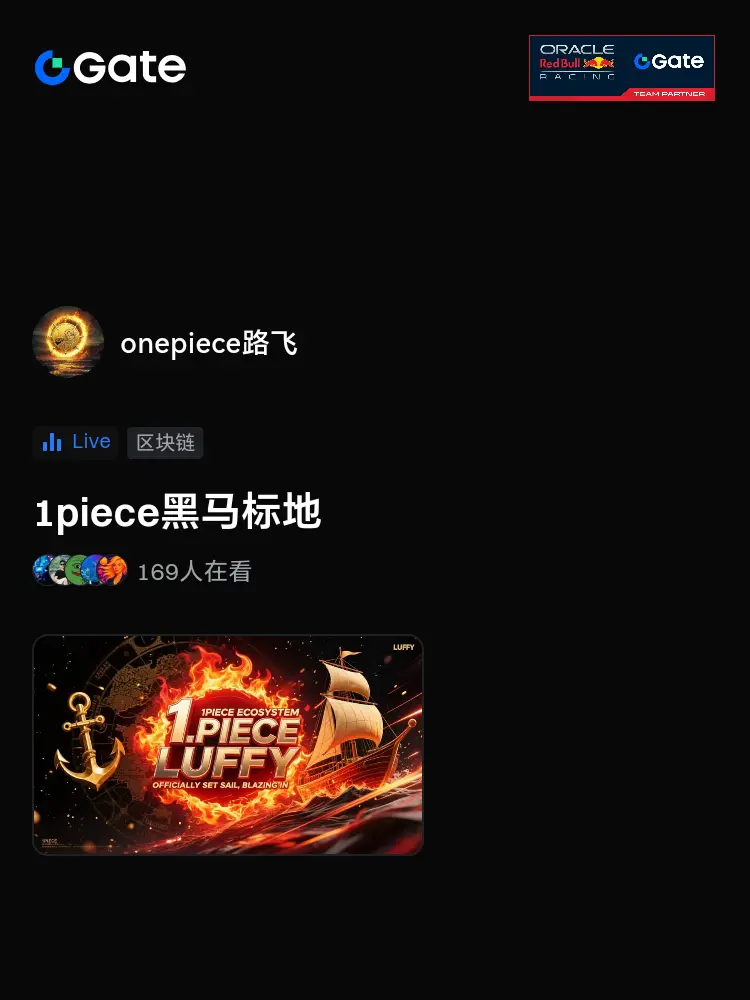This screenshot has height=1000, width=750.
Task: Click the Oracle Red Bull Racing banner
Action: coord(622,67)
